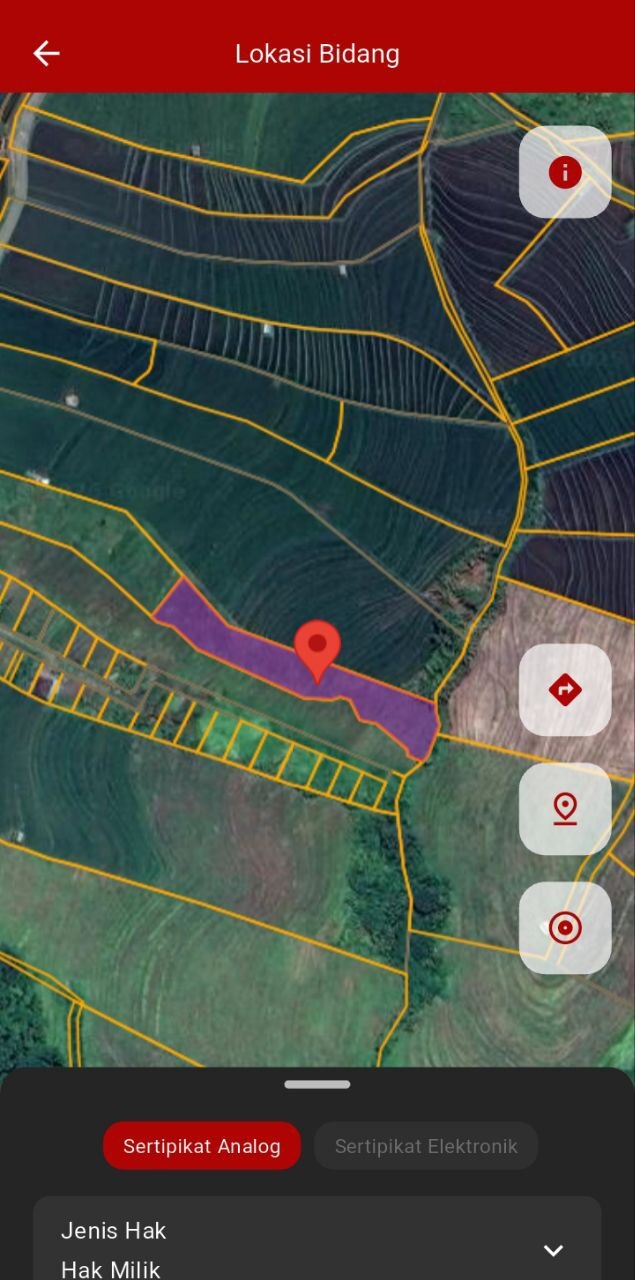
Task: Tap the directions arrow button
Action: pyautogui.click(x=565, y=690)
